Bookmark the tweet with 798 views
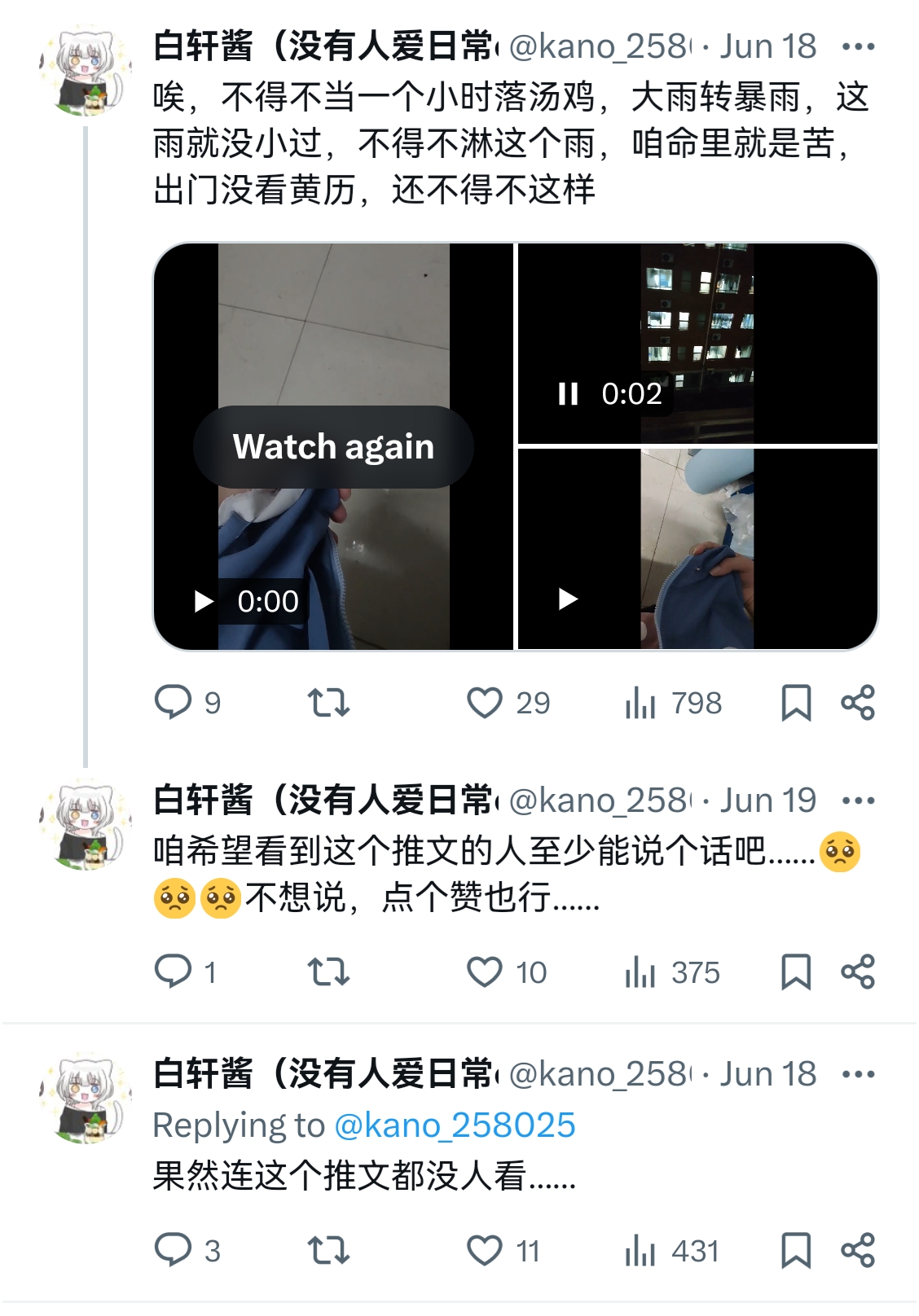The width and height of the screenshot is (919, 1316). click(x=796, y=702)
